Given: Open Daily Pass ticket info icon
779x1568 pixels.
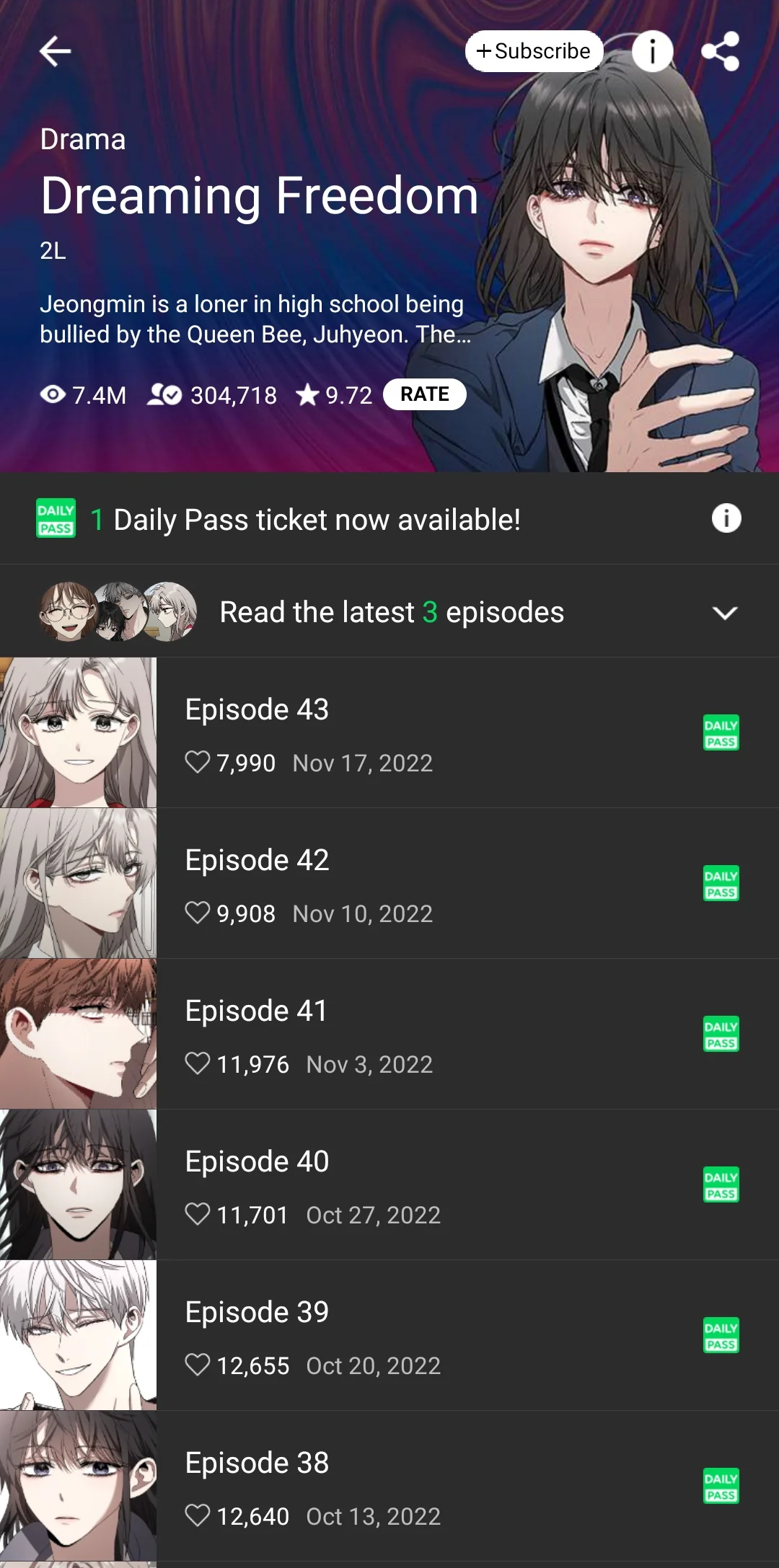Looking at the screenshot, I should click(x=726, y=518).
